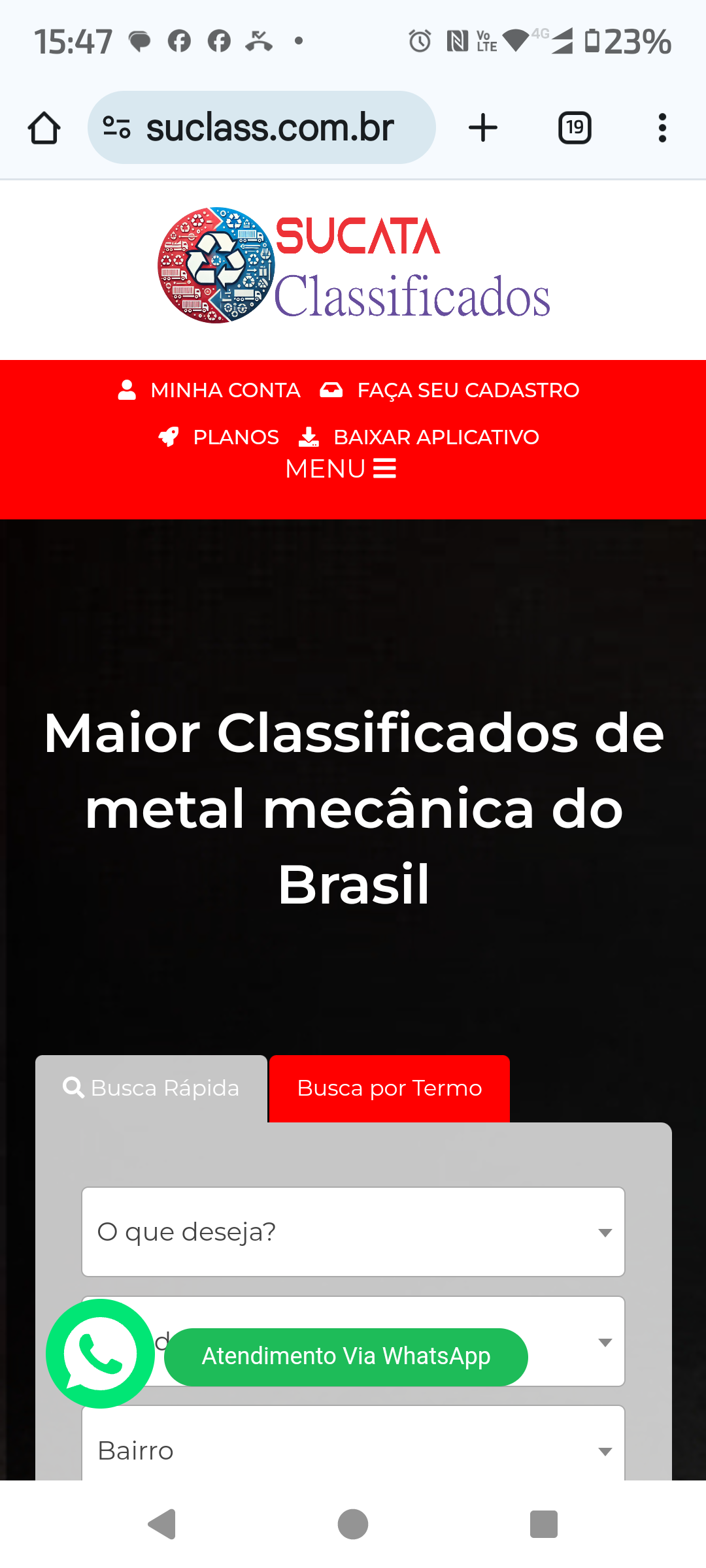Expand the Bairro dropdown
The height and width of the screenshot is (1568, 706).
pyautogui.click(x=353, y=1450)
